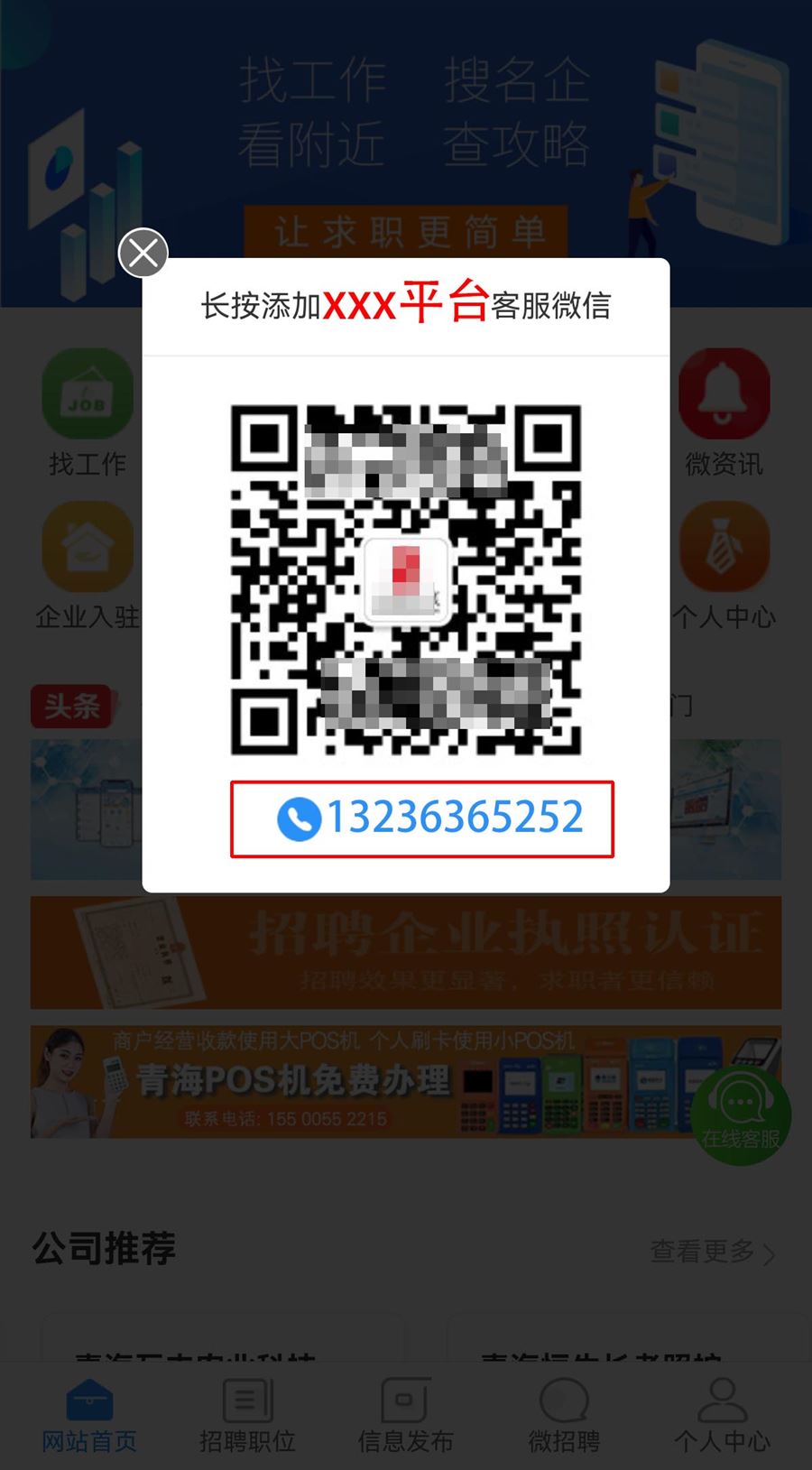Close the customer service WeChat popup
Viewport: 812px width, 1470px height.
click(x=143, y=254)
